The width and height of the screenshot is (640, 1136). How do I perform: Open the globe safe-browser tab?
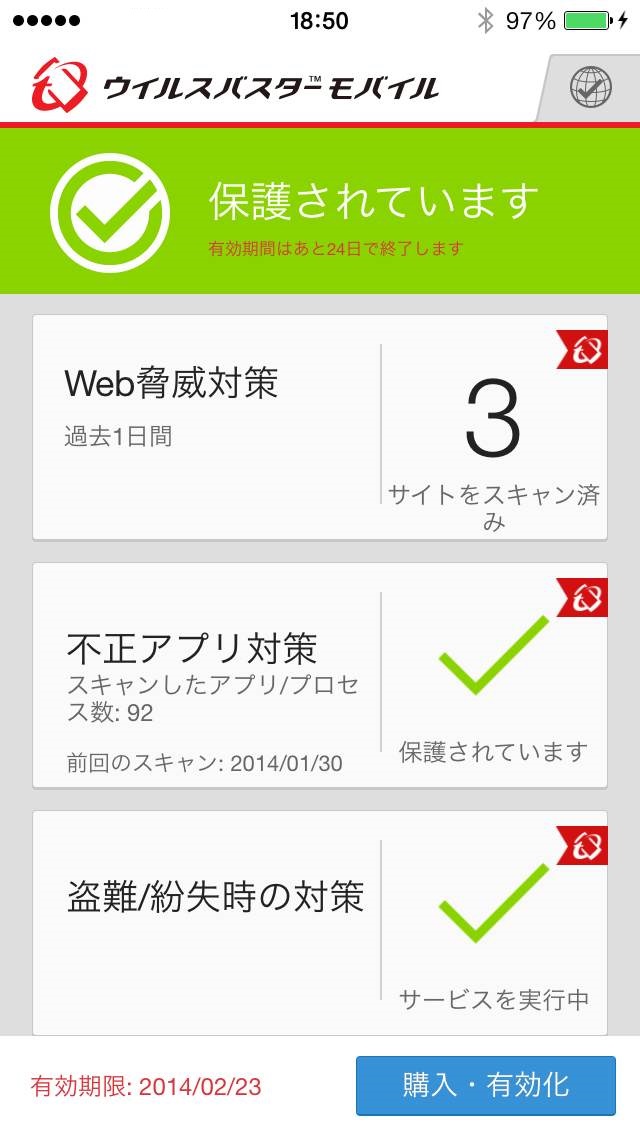pyautogui.click(x=591, y=88)
